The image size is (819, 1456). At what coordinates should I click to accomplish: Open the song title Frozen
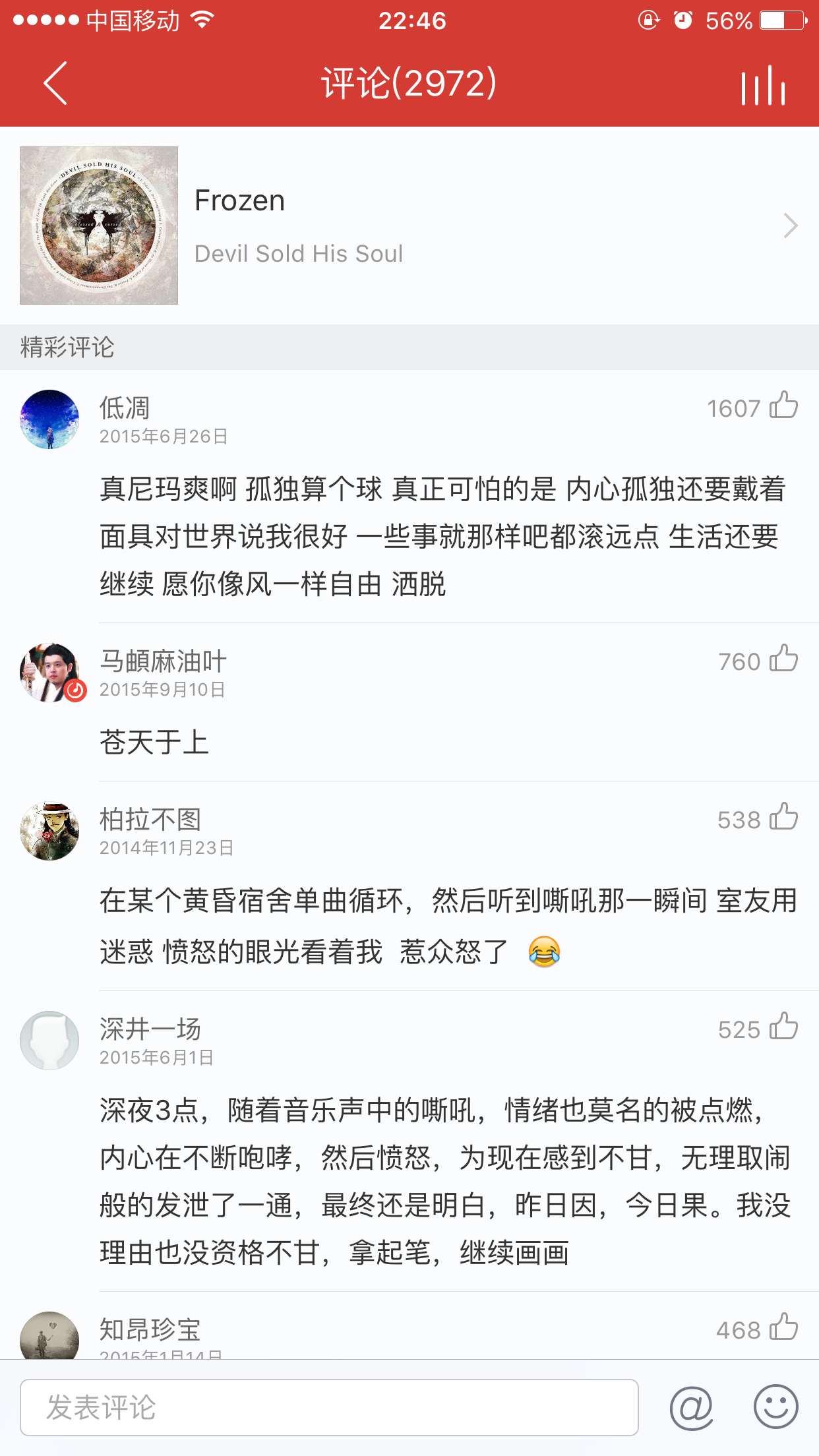click(x=240, y=200)
